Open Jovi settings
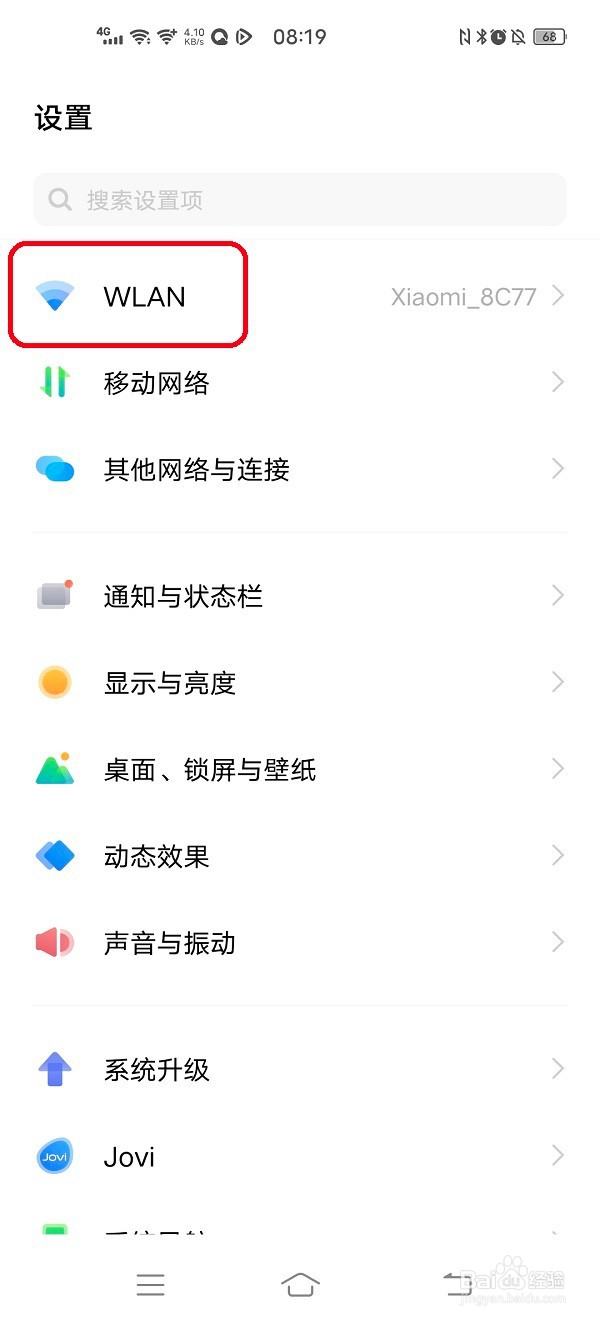The width and height of the screenshot is (600, 1320). pyautogui.click(x=300, y=1157)
